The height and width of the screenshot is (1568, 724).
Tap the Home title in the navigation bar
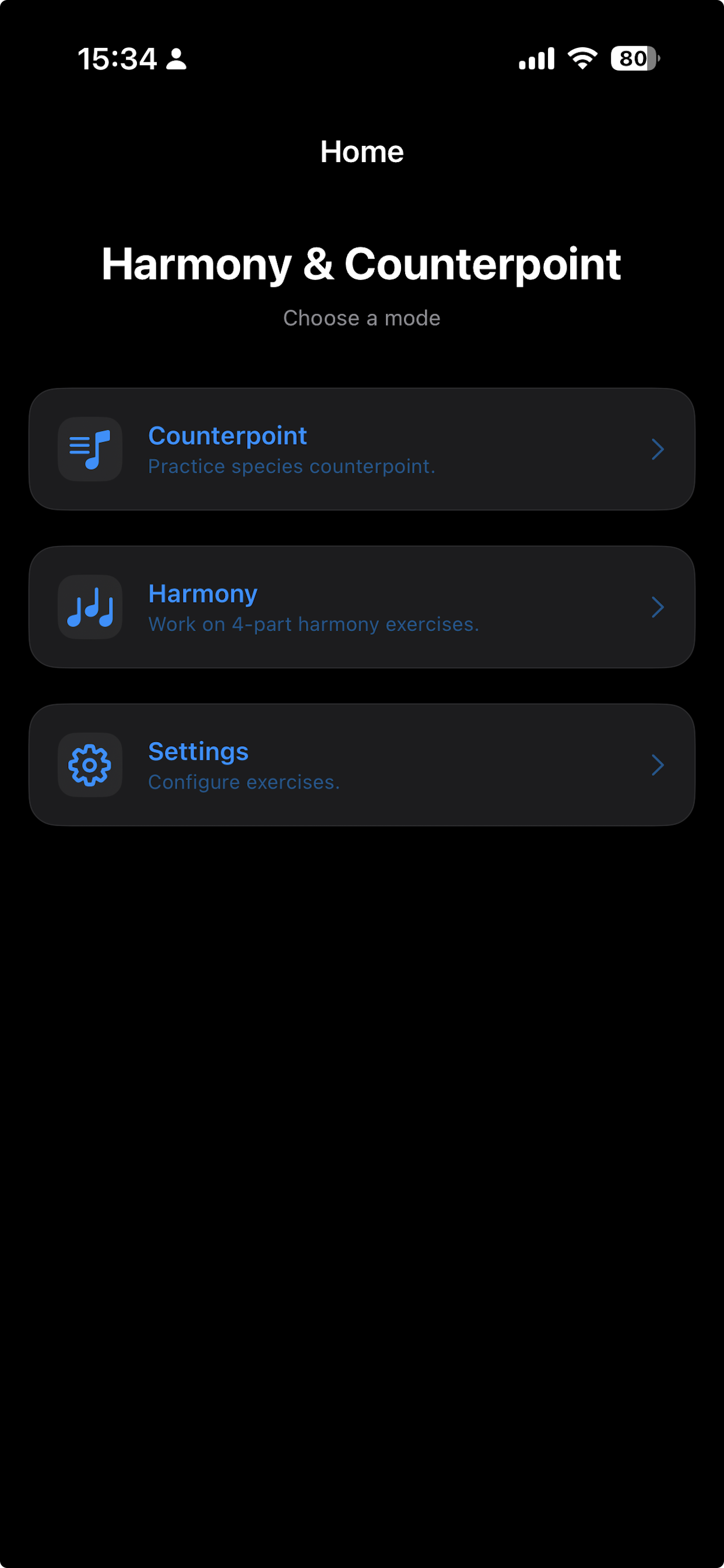pos(362,151)
